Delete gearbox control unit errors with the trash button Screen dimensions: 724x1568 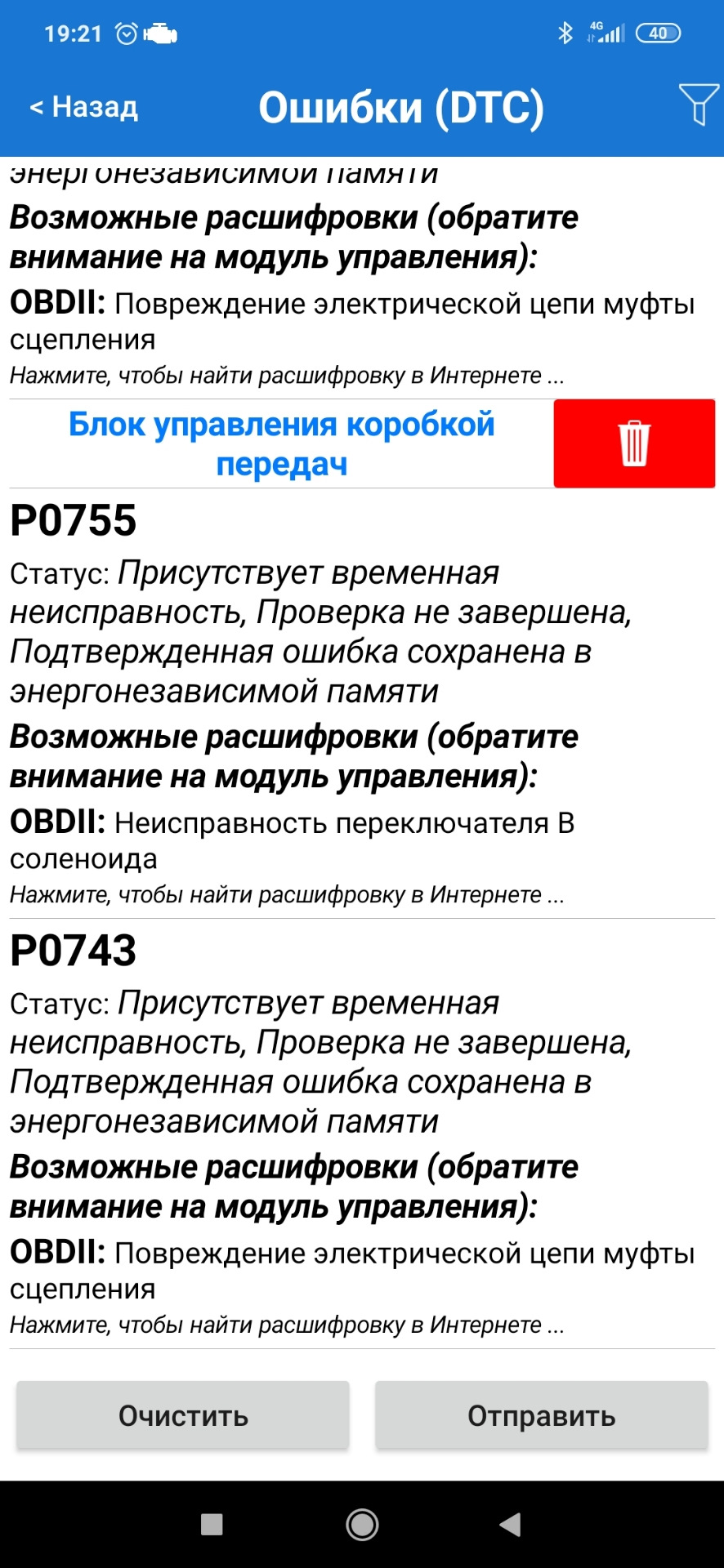coord(634,443)
